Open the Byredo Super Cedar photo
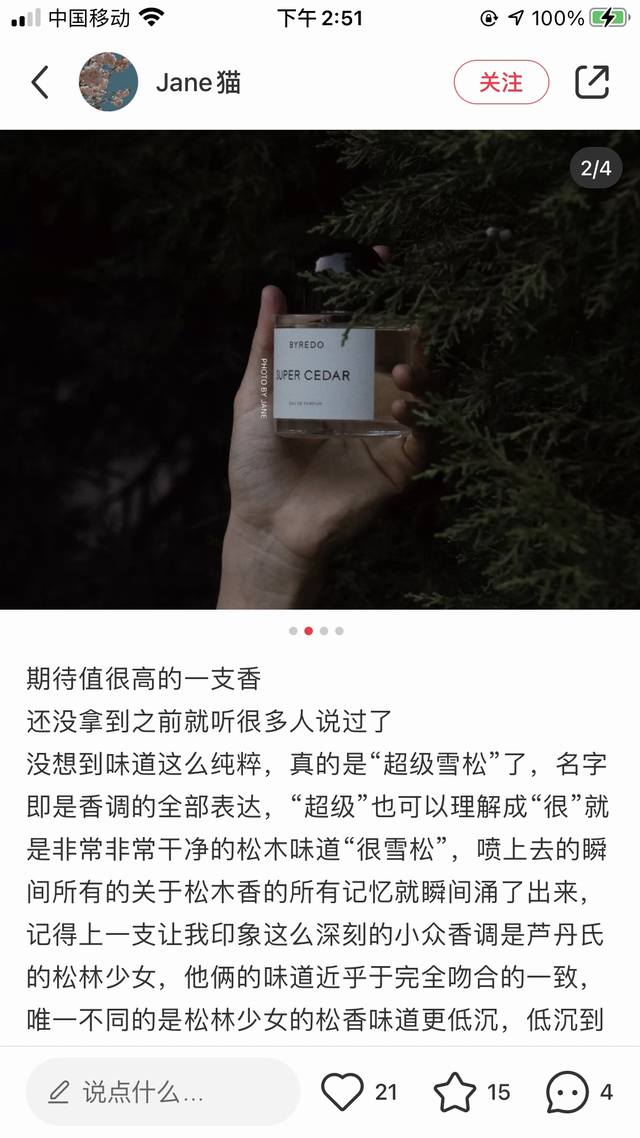 [320, 370]
